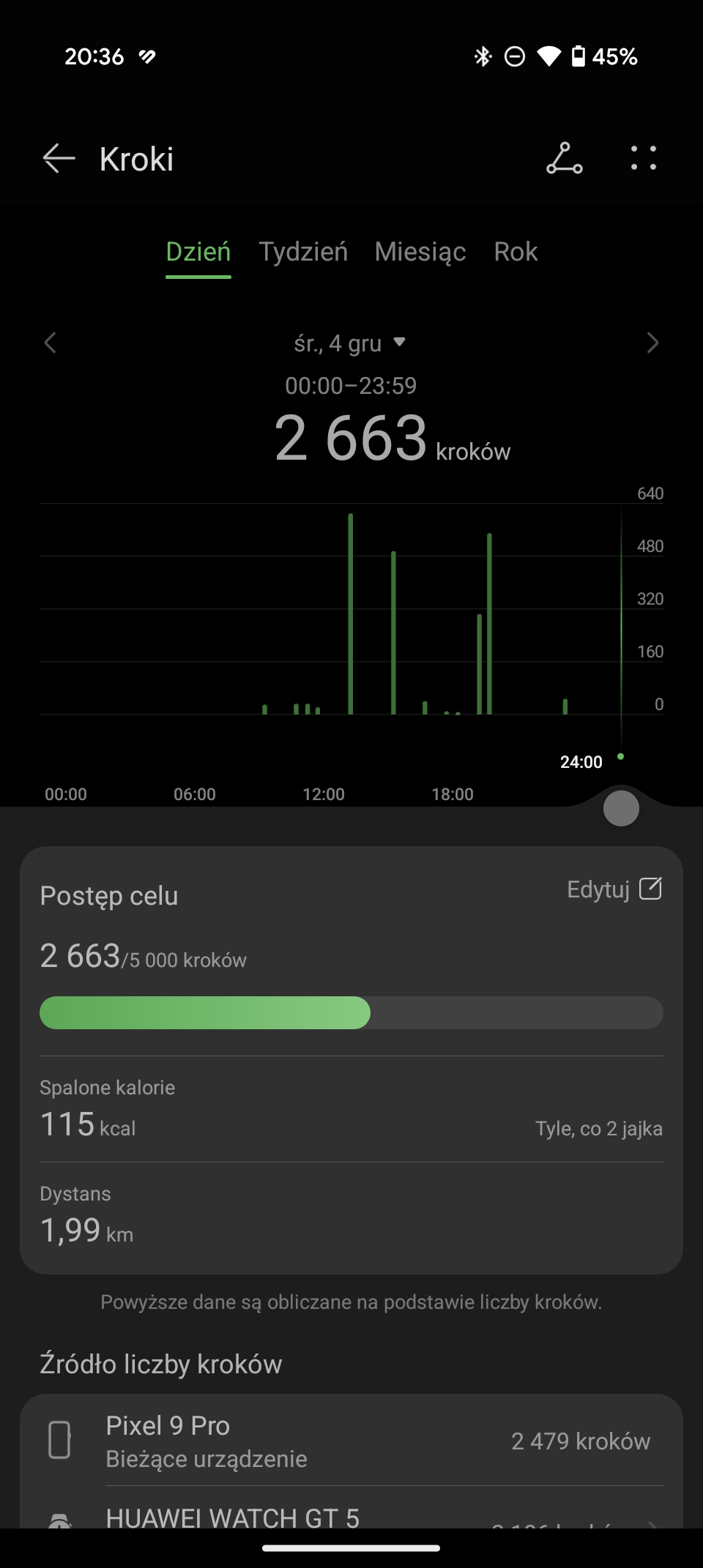Go to the next day

coord(652,343)
